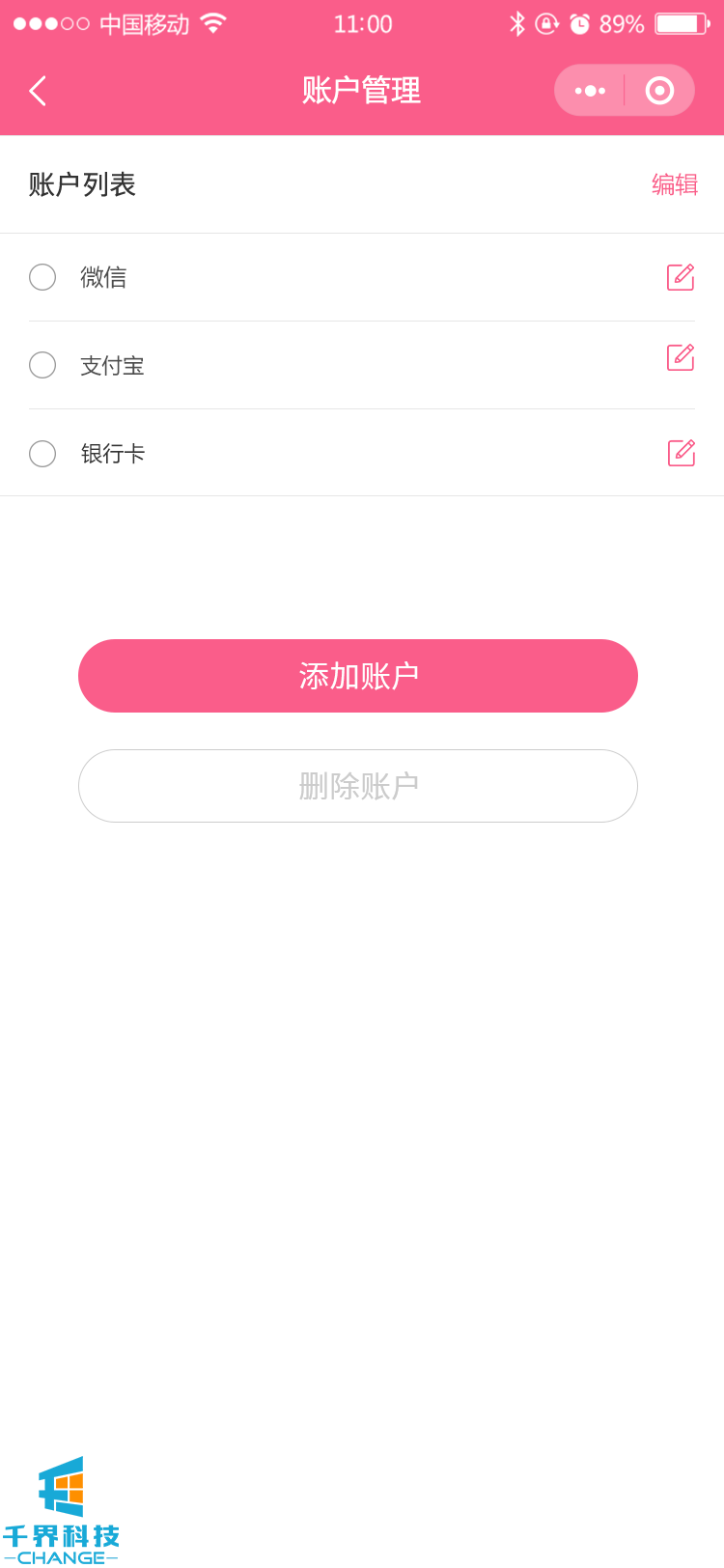The height and width of the screenshot is (1568, 724).
Task: Tap the 添加账户 button
Action: click(358, 676)
